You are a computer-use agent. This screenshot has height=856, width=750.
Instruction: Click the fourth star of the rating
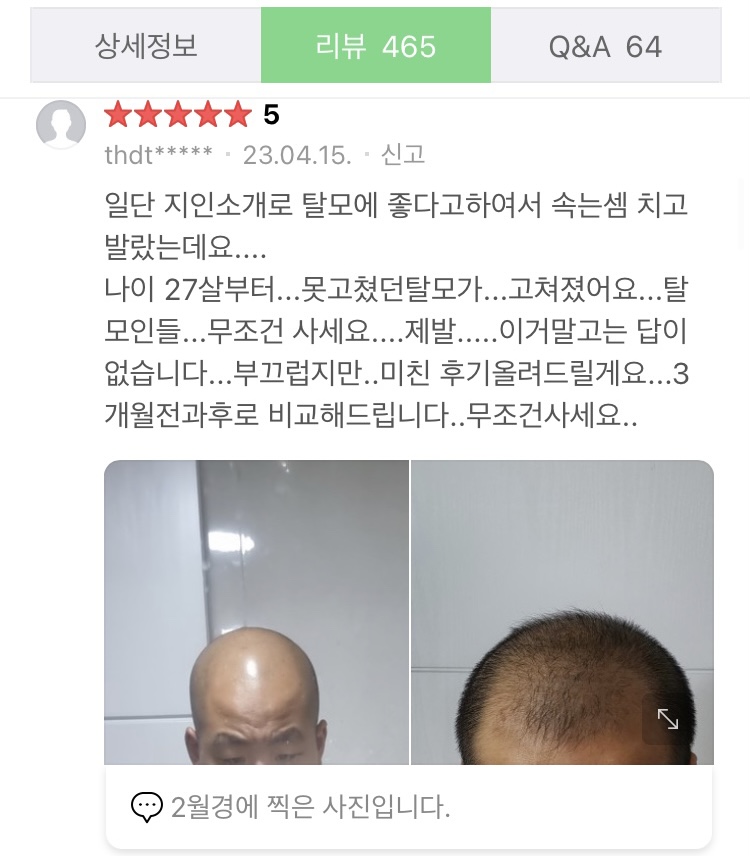pyautogui.click(x=208, y=114)
